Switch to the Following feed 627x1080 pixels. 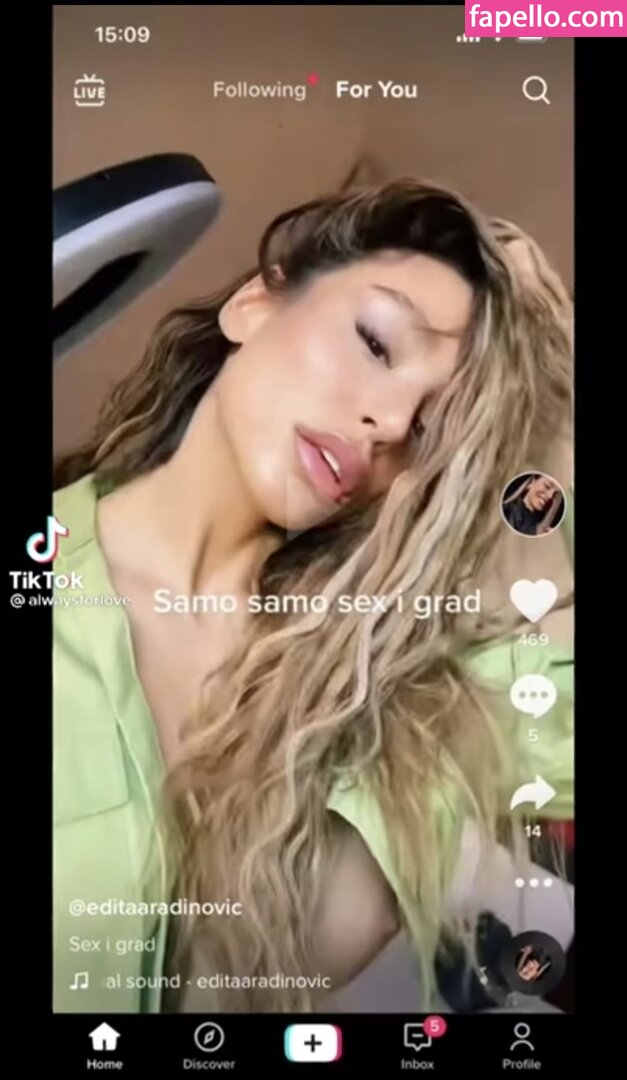[x=259, y=90]
